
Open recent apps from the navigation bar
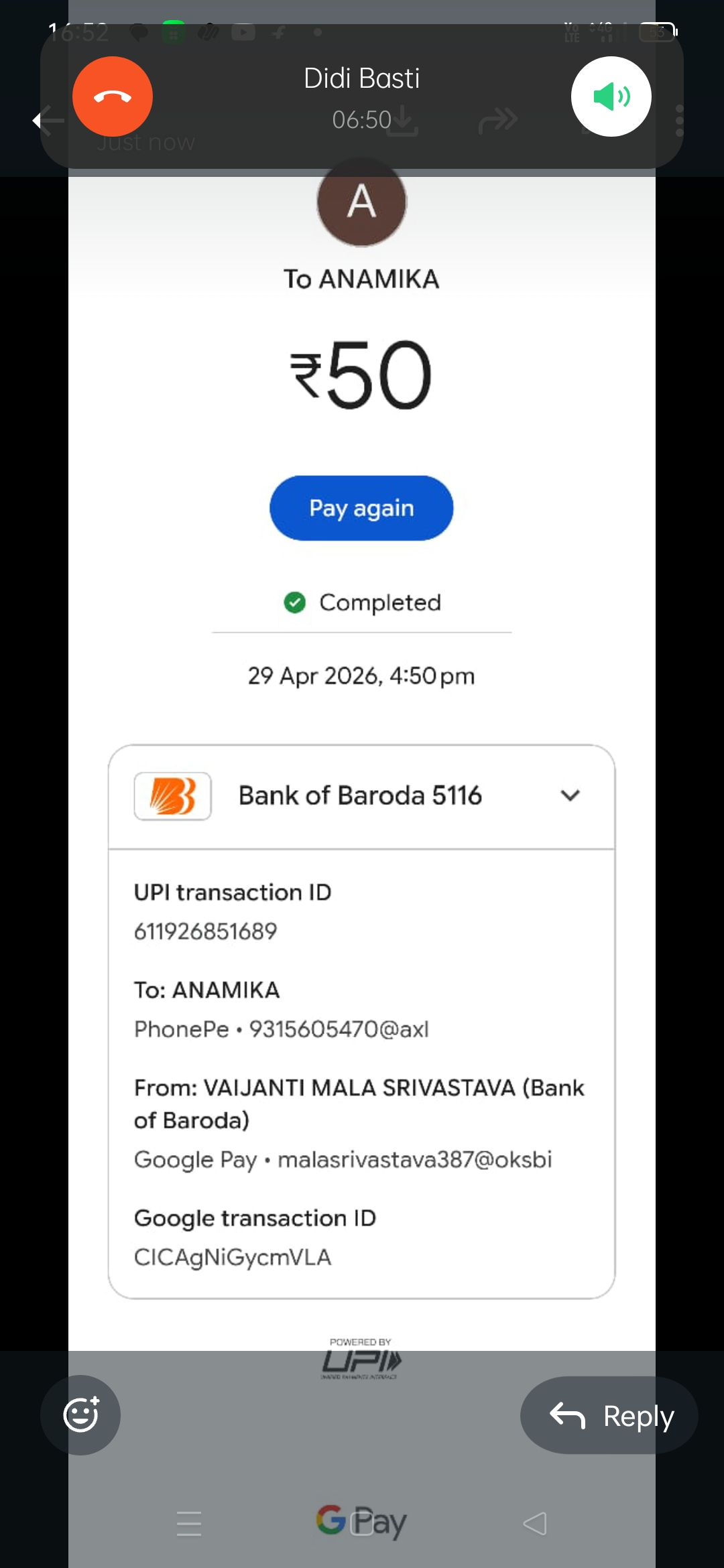[x=189, y=1524]
